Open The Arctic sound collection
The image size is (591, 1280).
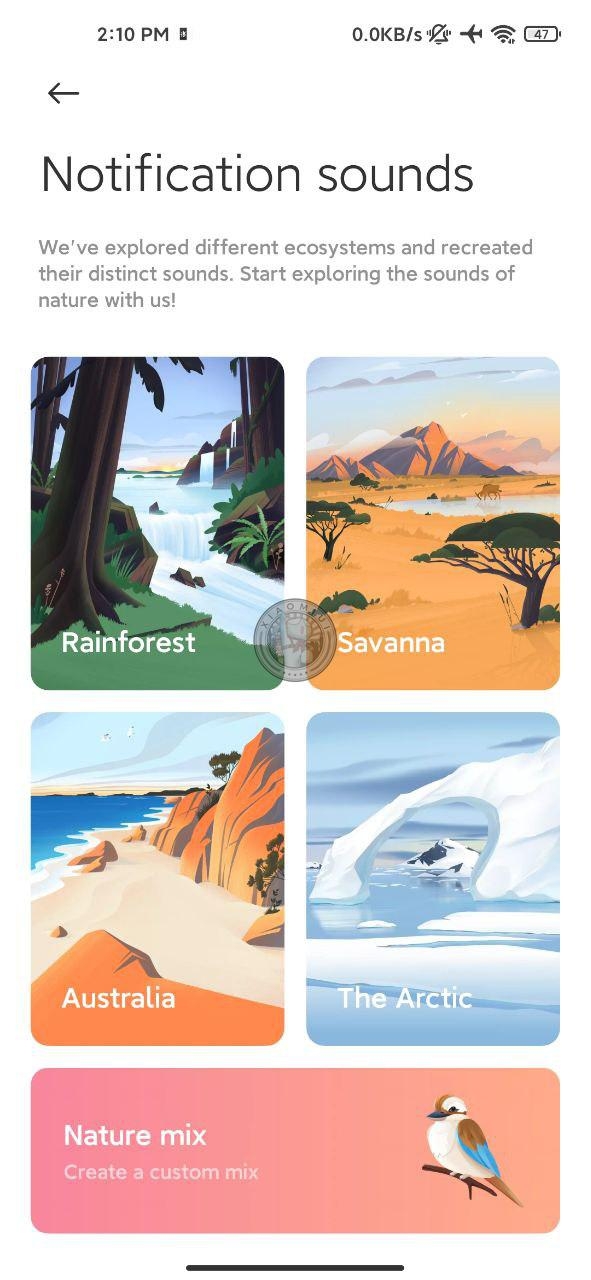[x=433, y=879]
